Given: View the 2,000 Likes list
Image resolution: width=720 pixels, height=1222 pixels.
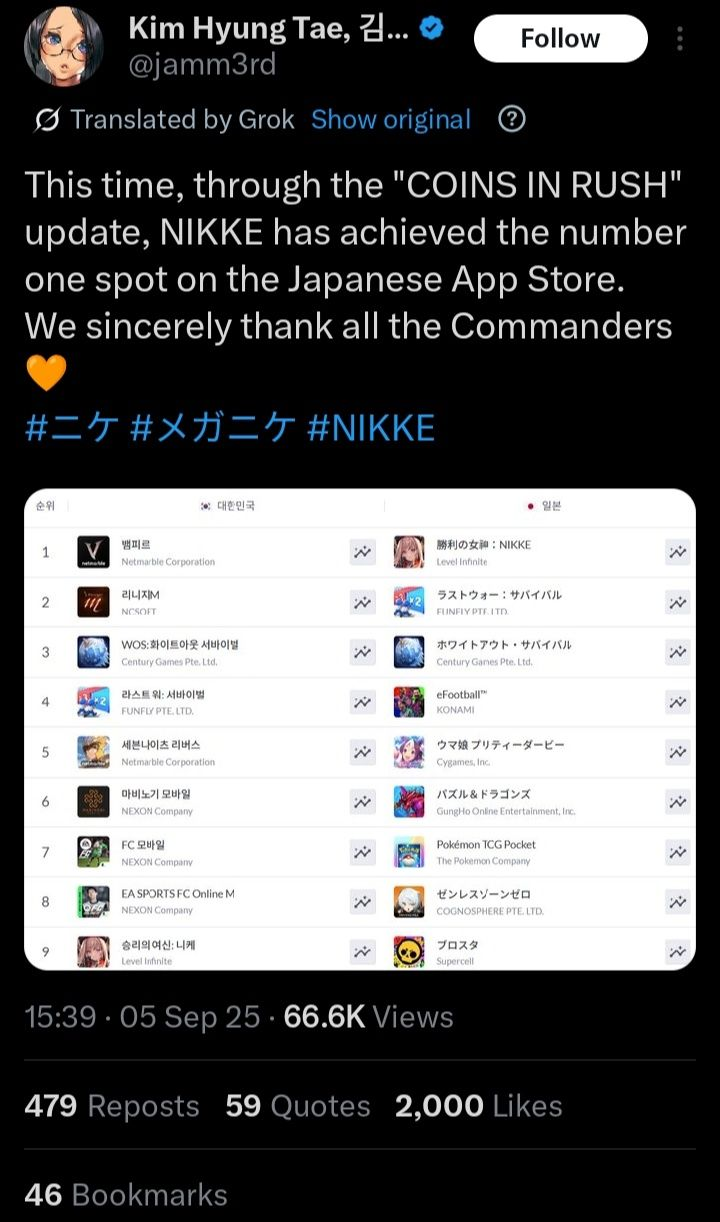Looking at the screenshot, I should [x=478, y=1106].
